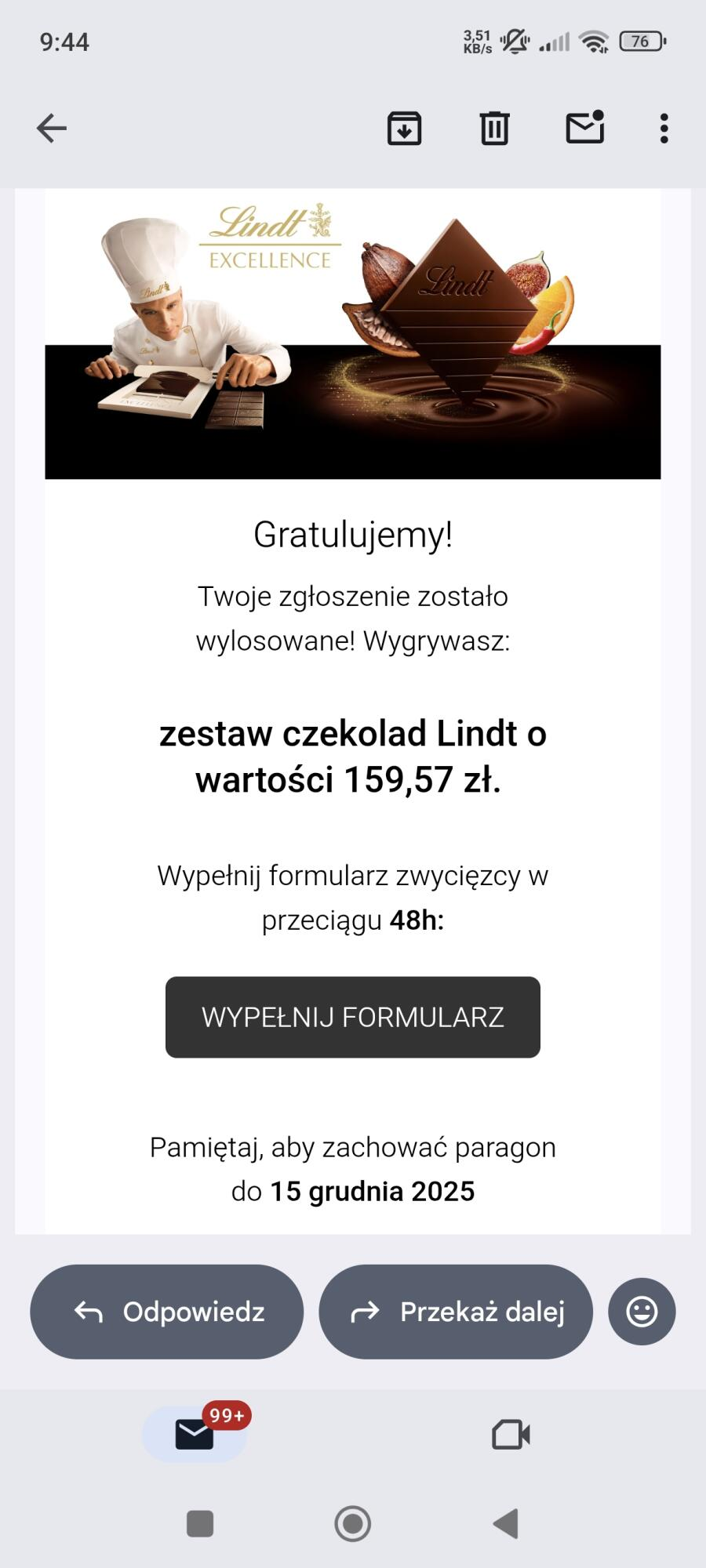Switch to the Meet video tab
Image resolution: width=706 pixels, height=1568 pixels.
point(511,1435)
